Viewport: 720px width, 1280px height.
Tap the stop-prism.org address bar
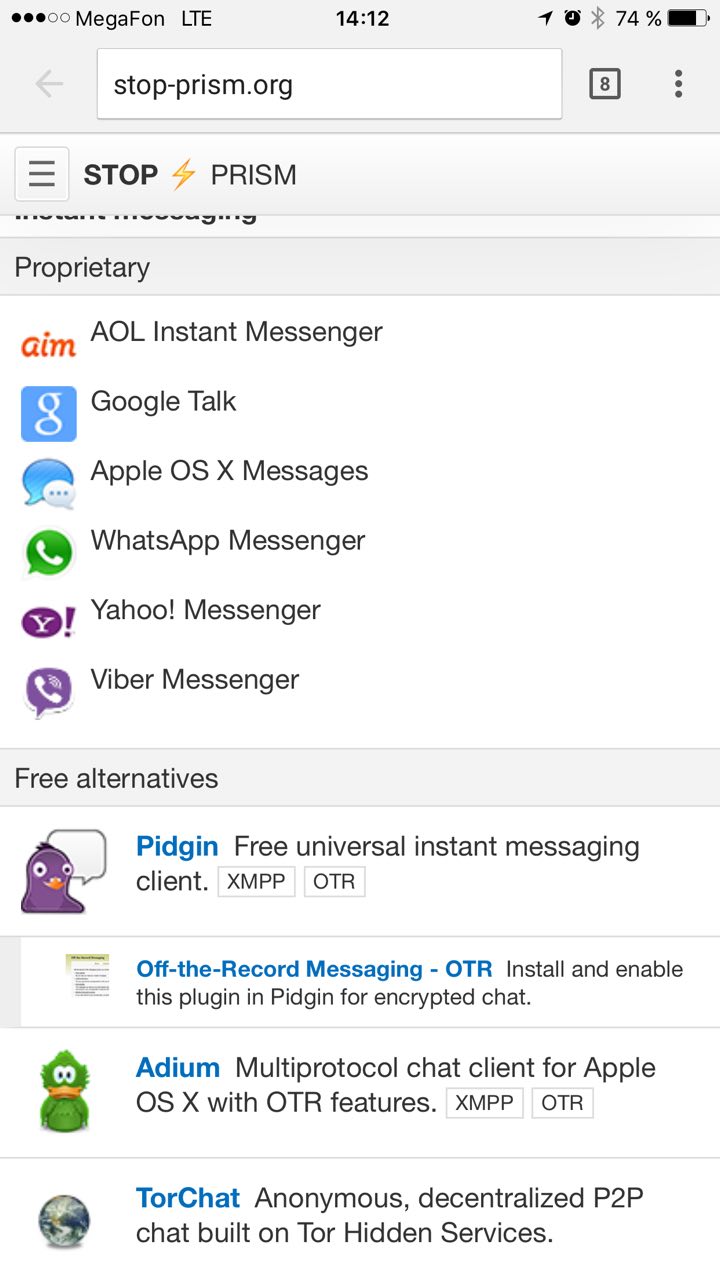[329, 85]
